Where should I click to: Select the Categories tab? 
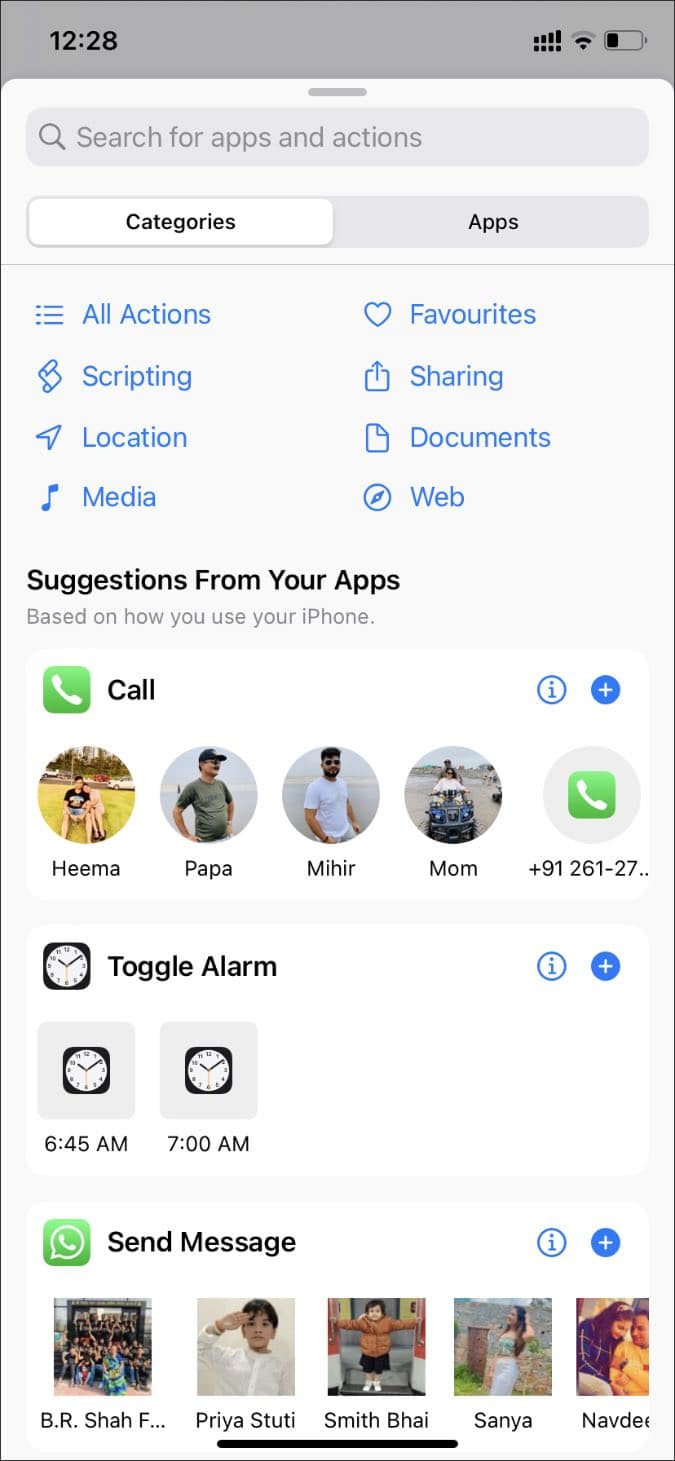(181, 222)
